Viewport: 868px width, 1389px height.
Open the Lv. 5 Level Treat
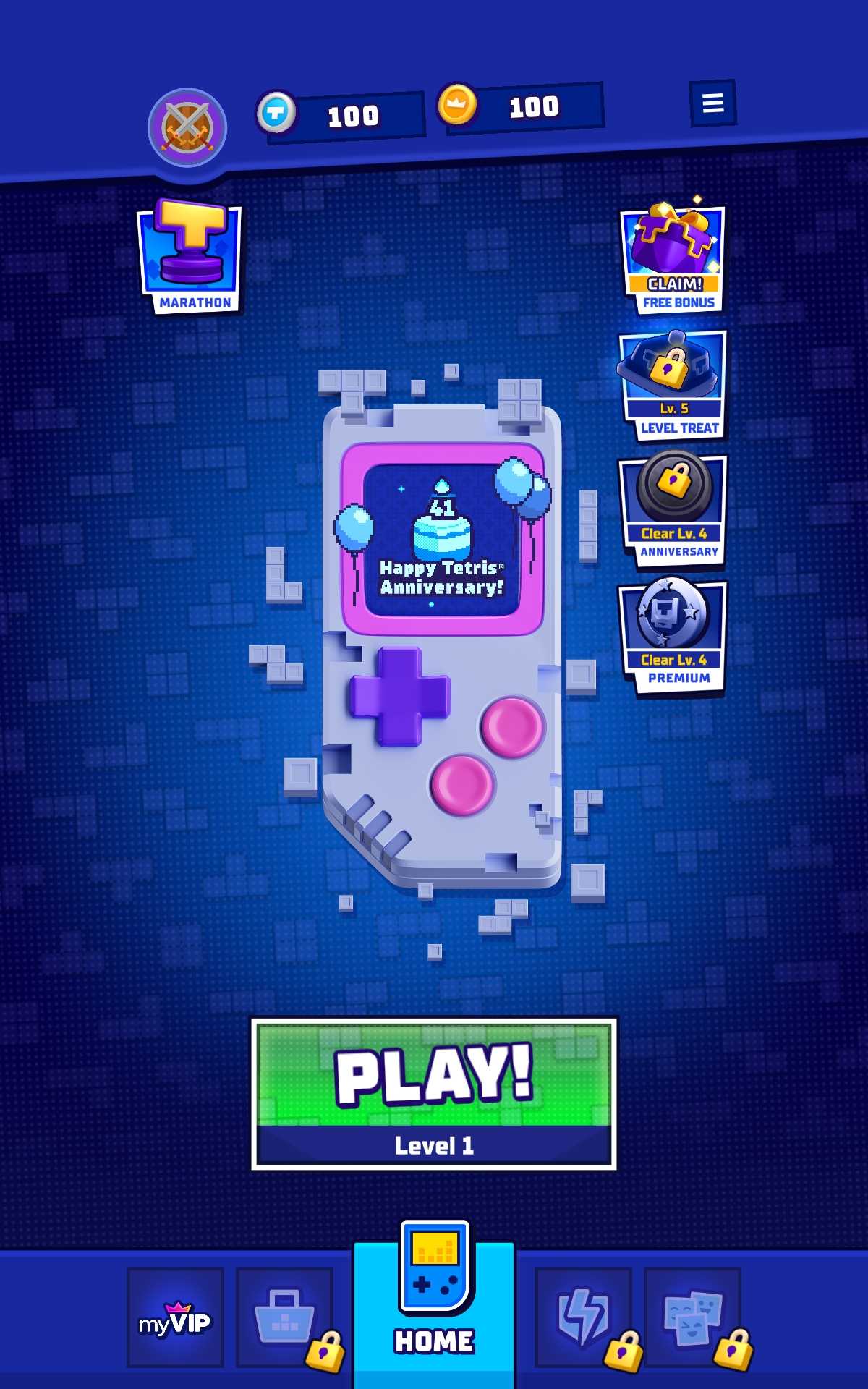[x=673, y=386]
